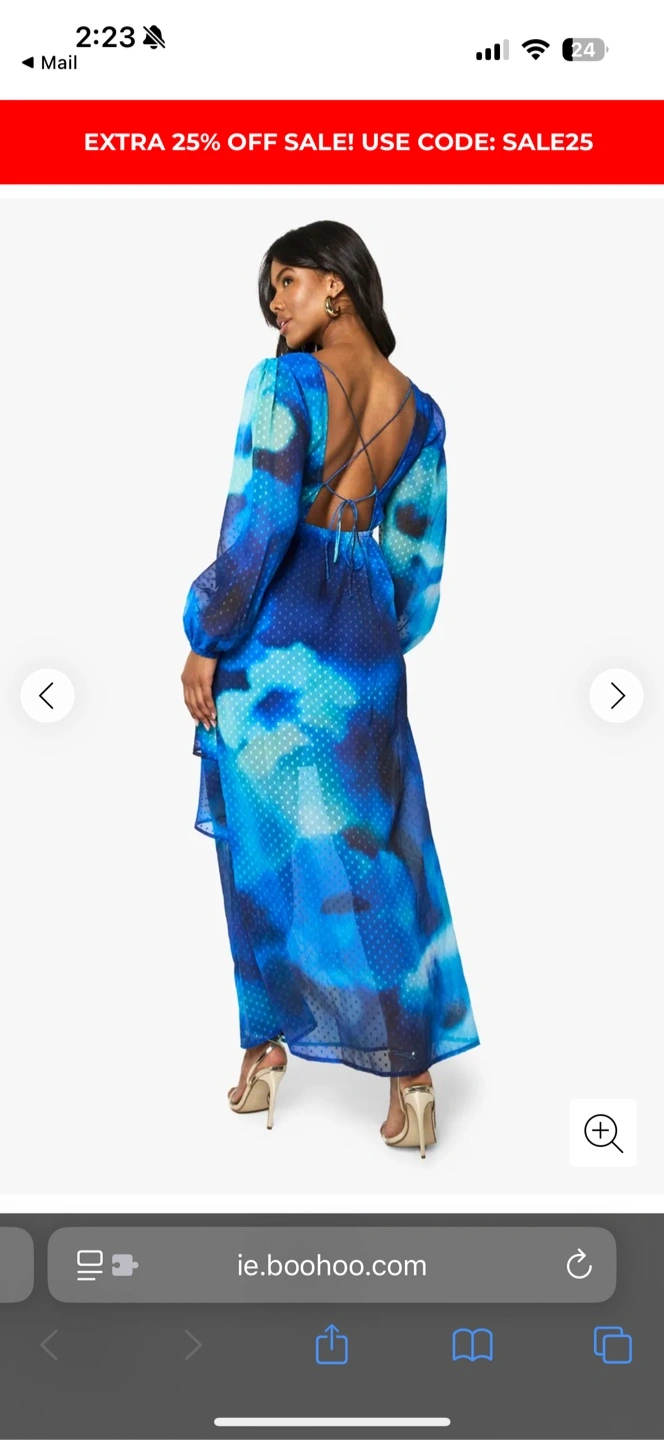Reload the boohoo page

[579, 1265]
